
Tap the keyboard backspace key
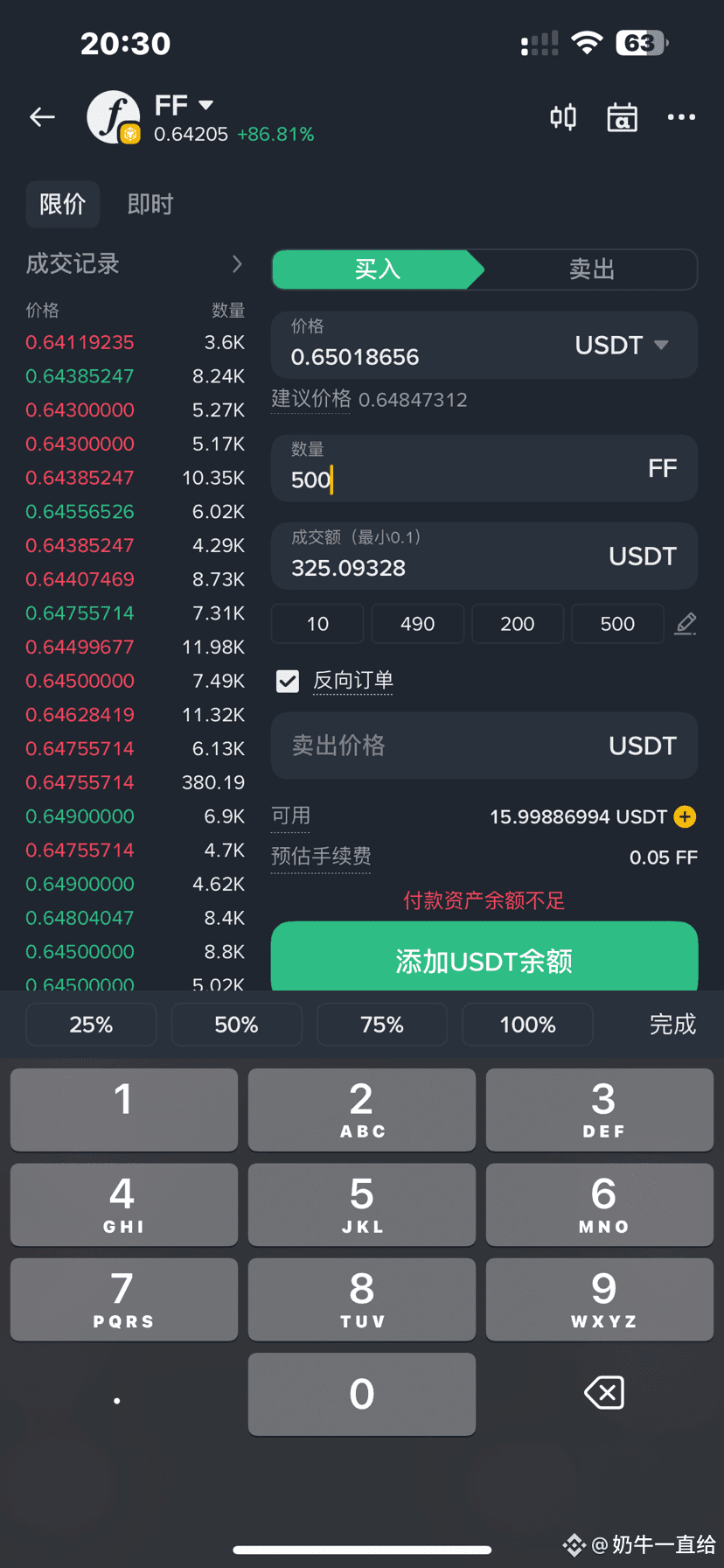pos(603,1392)
